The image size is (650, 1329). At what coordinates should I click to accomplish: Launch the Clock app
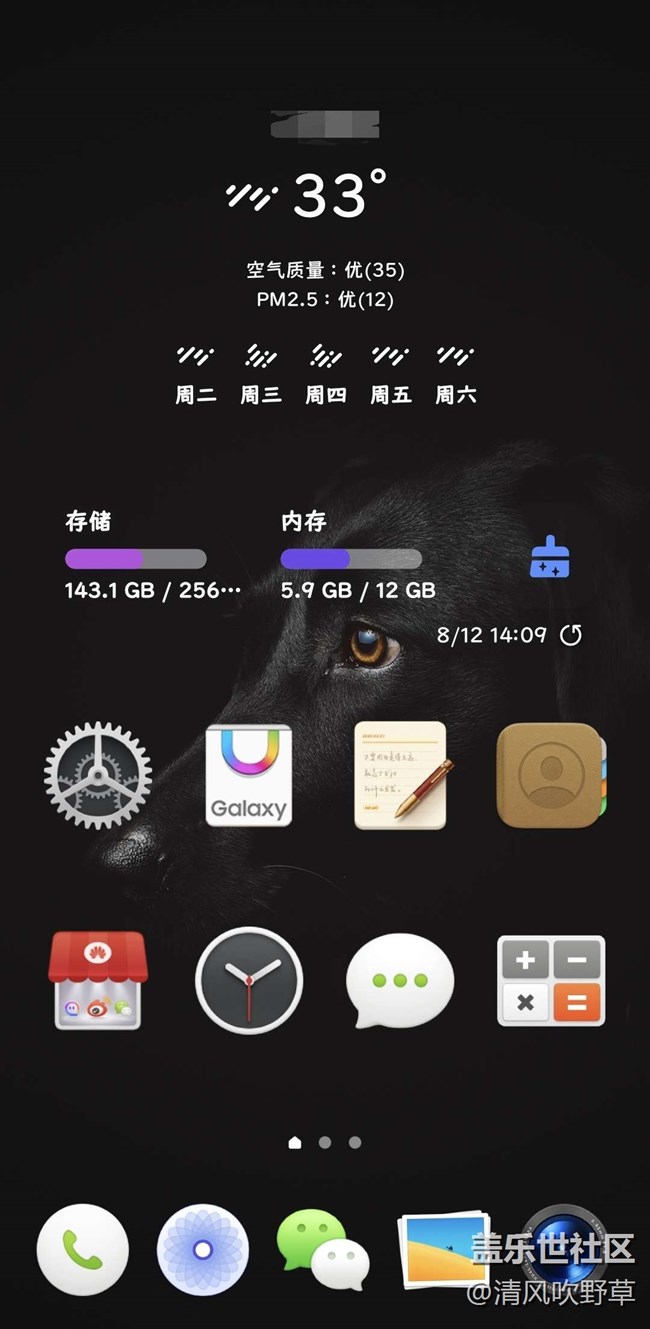point(248,981)
